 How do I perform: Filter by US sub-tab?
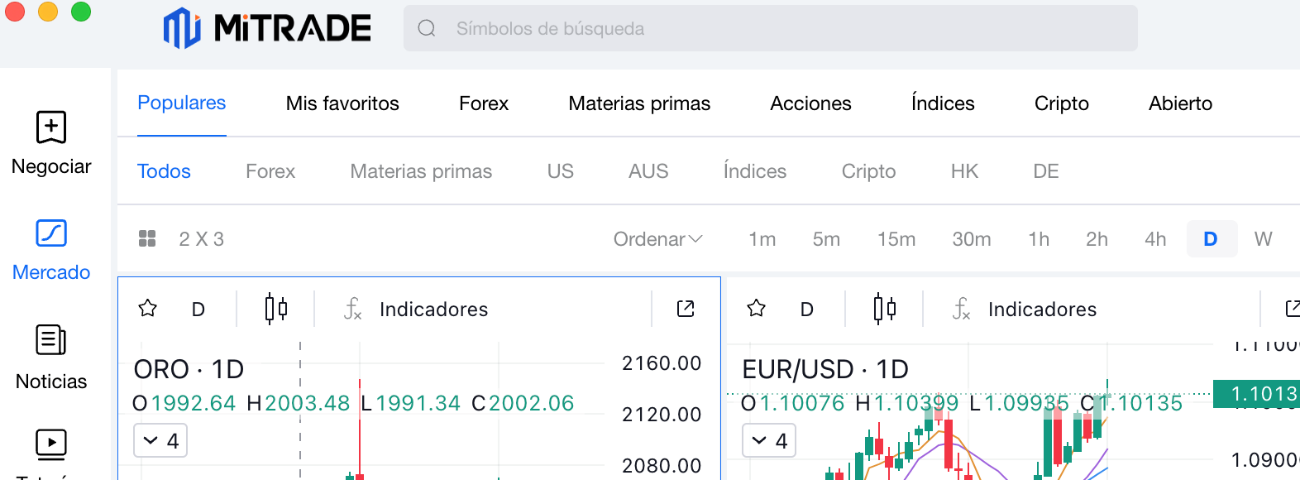coord(560,171)
